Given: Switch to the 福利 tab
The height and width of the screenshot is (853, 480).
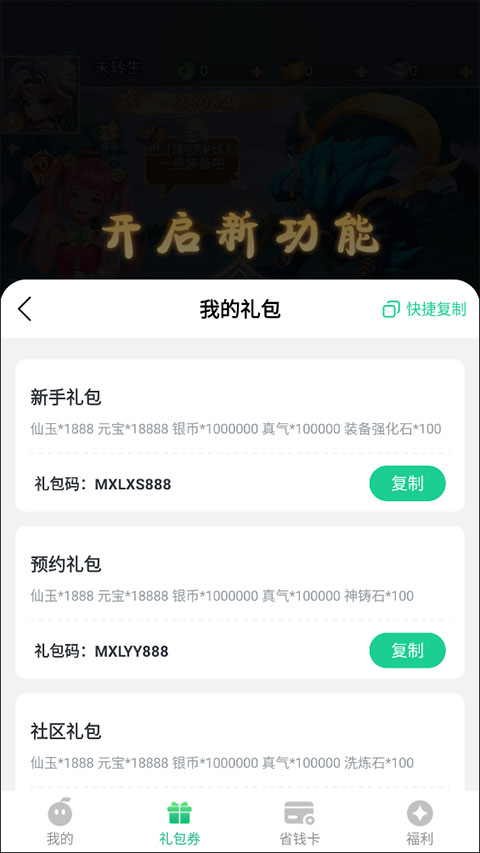Looking at the screenshot, I should 420,823.
